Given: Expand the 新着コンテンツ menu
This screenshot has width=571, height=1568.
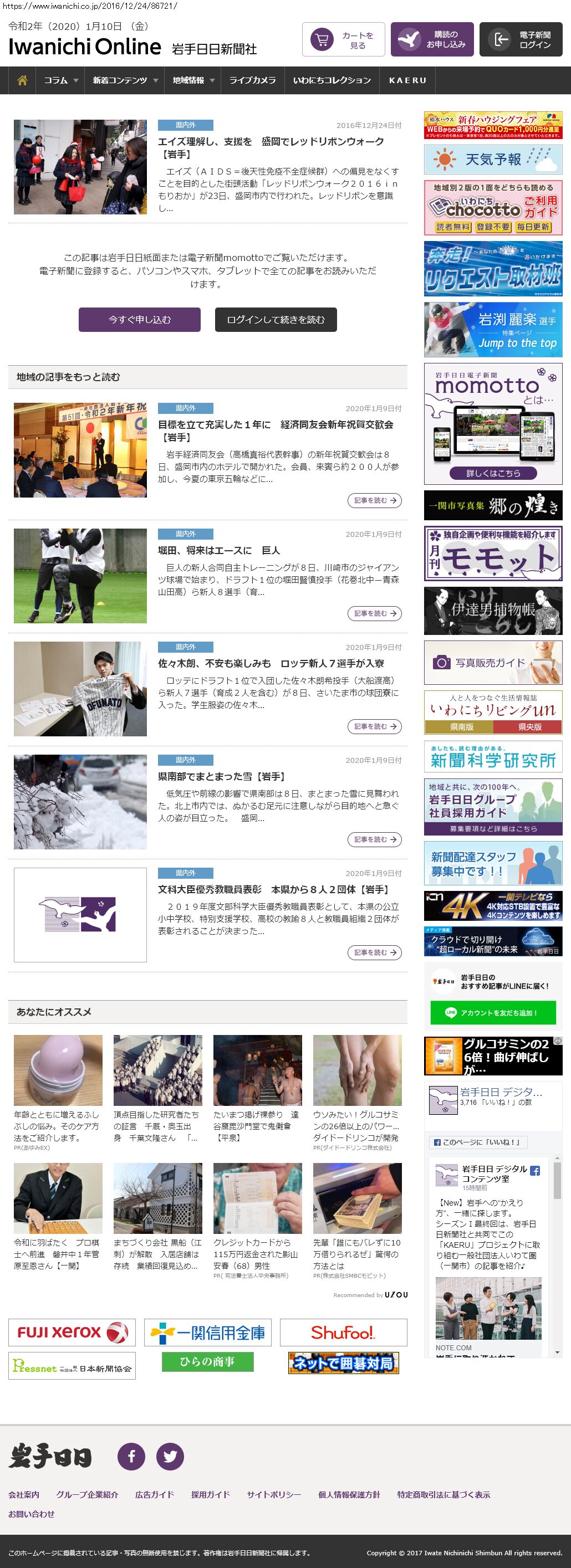Looking at the screenshot, I should click(x=125, y=80).
